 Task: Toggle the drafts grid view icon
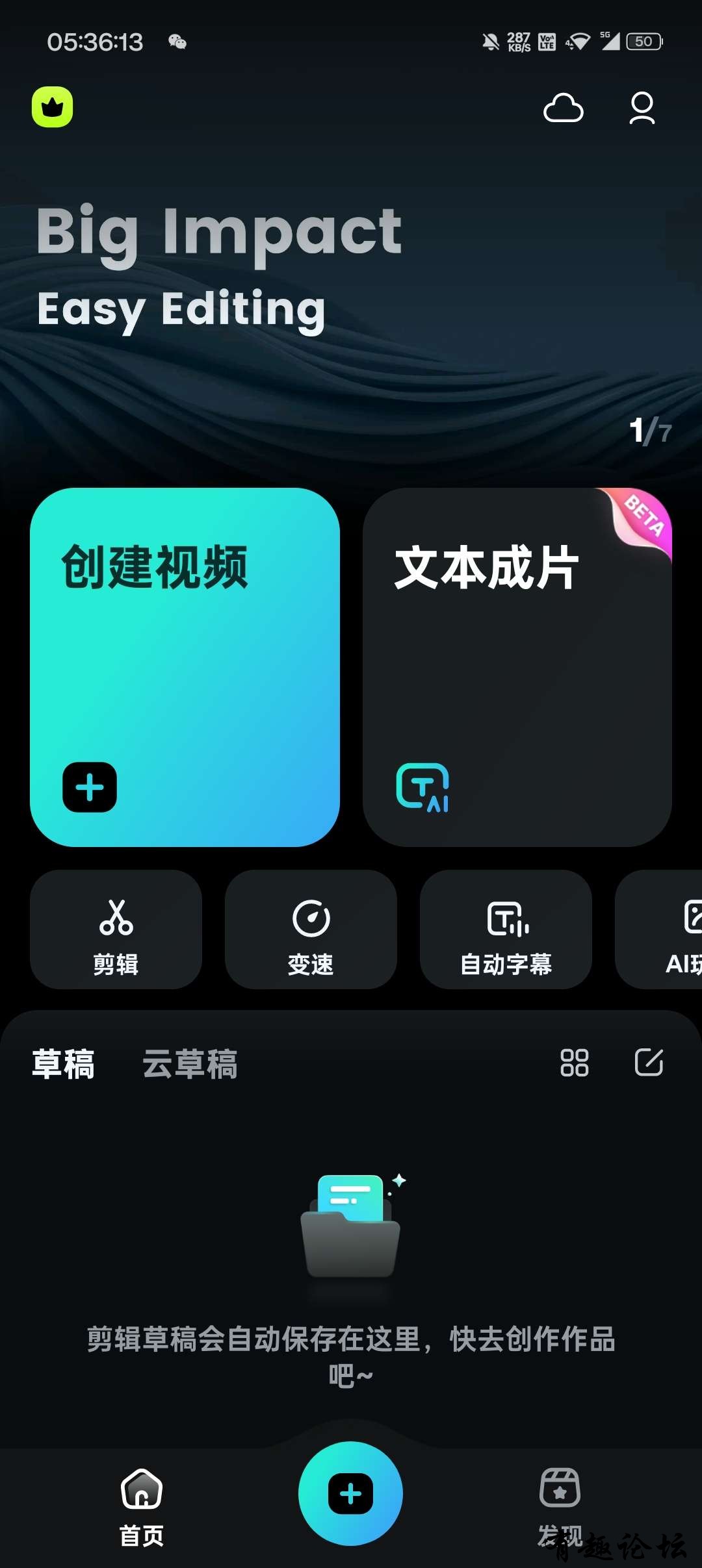tap(574, 1063)
